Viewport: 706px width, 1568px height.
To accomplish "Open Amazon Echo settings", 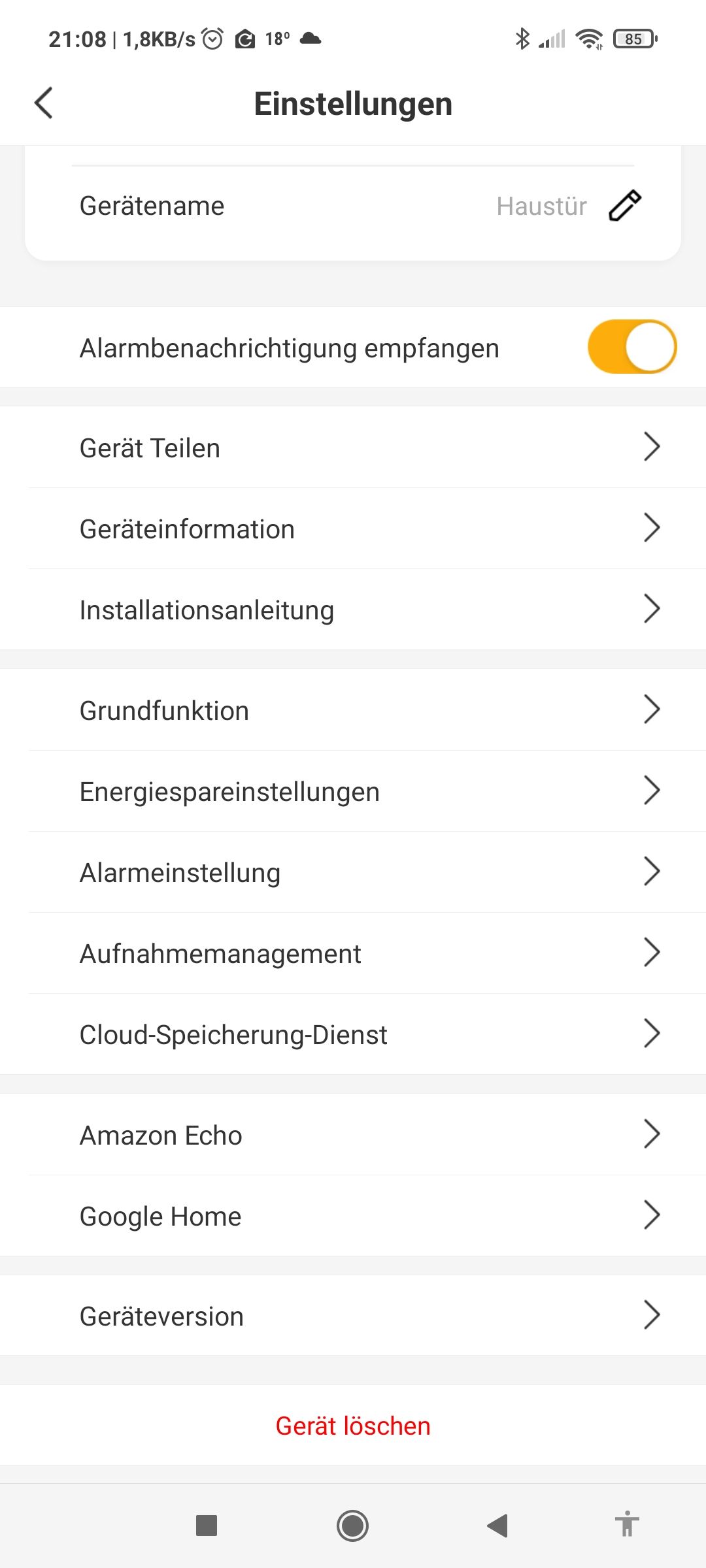I will (353, 1135).
